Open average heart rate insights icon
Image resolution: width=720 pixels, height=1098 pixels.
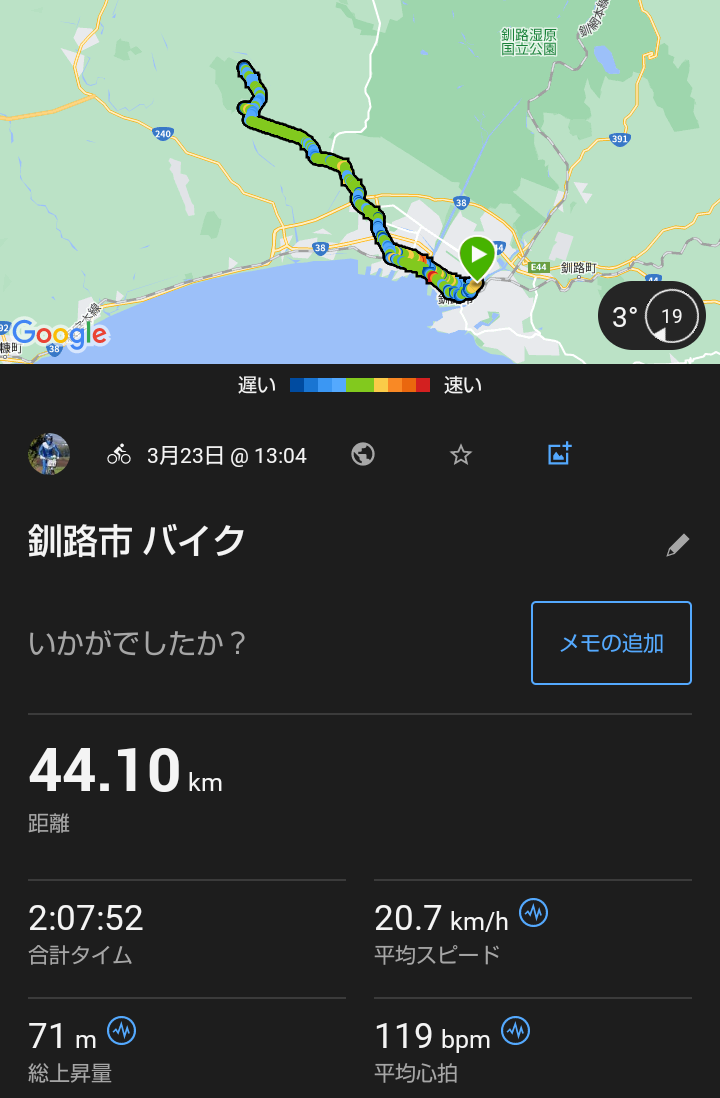(x=516, y=1030)
